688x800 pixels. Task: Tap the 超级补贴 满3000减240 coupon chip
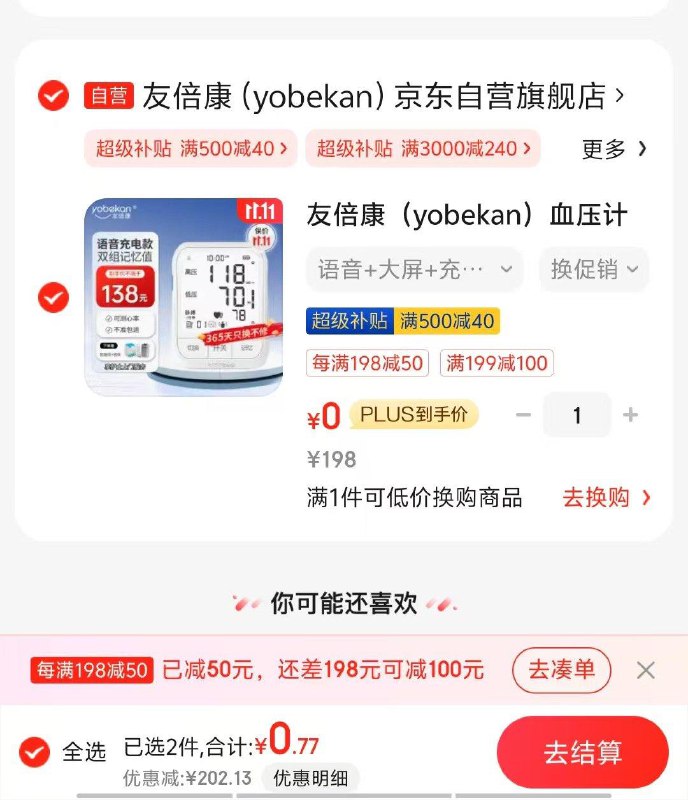click(422, 149)
